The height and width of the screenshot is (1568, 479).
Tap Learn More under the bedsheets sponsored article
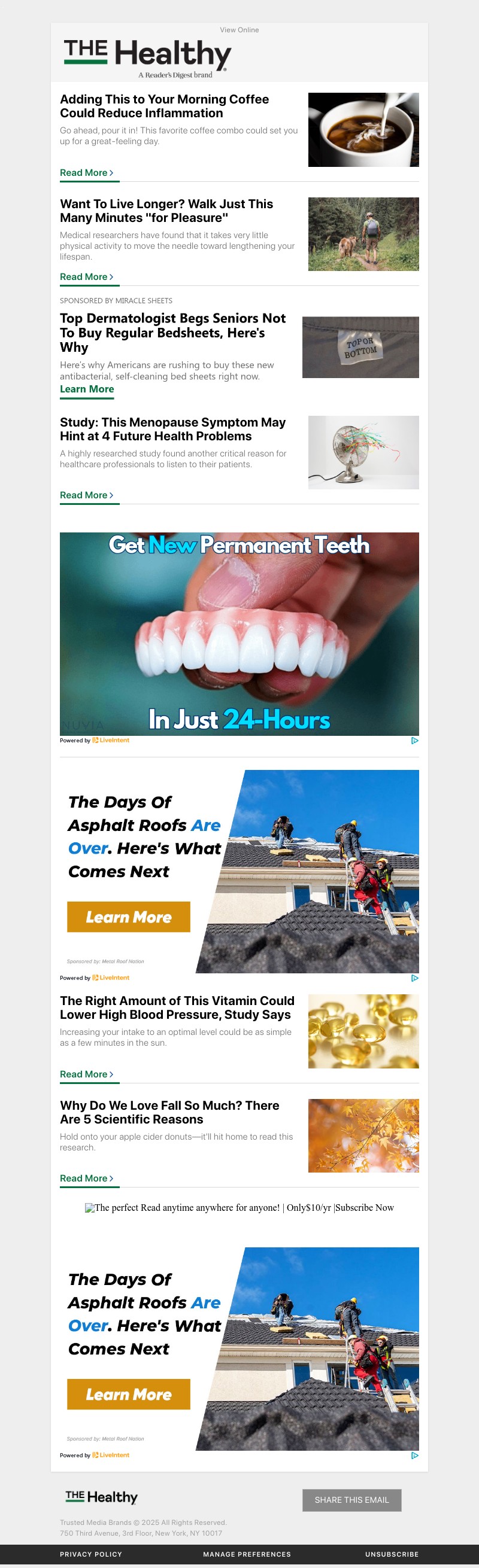pos(87,389)
